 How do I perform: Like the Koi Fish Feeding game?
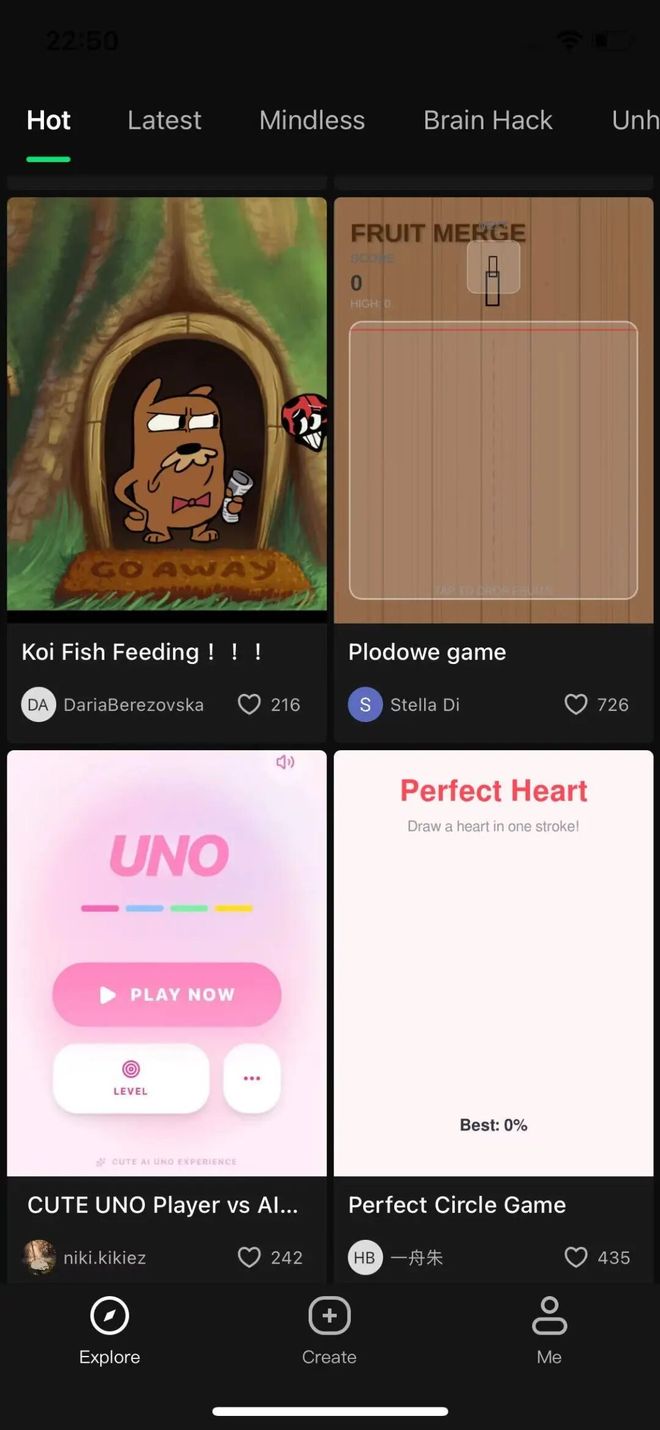(x=250, y=705)
